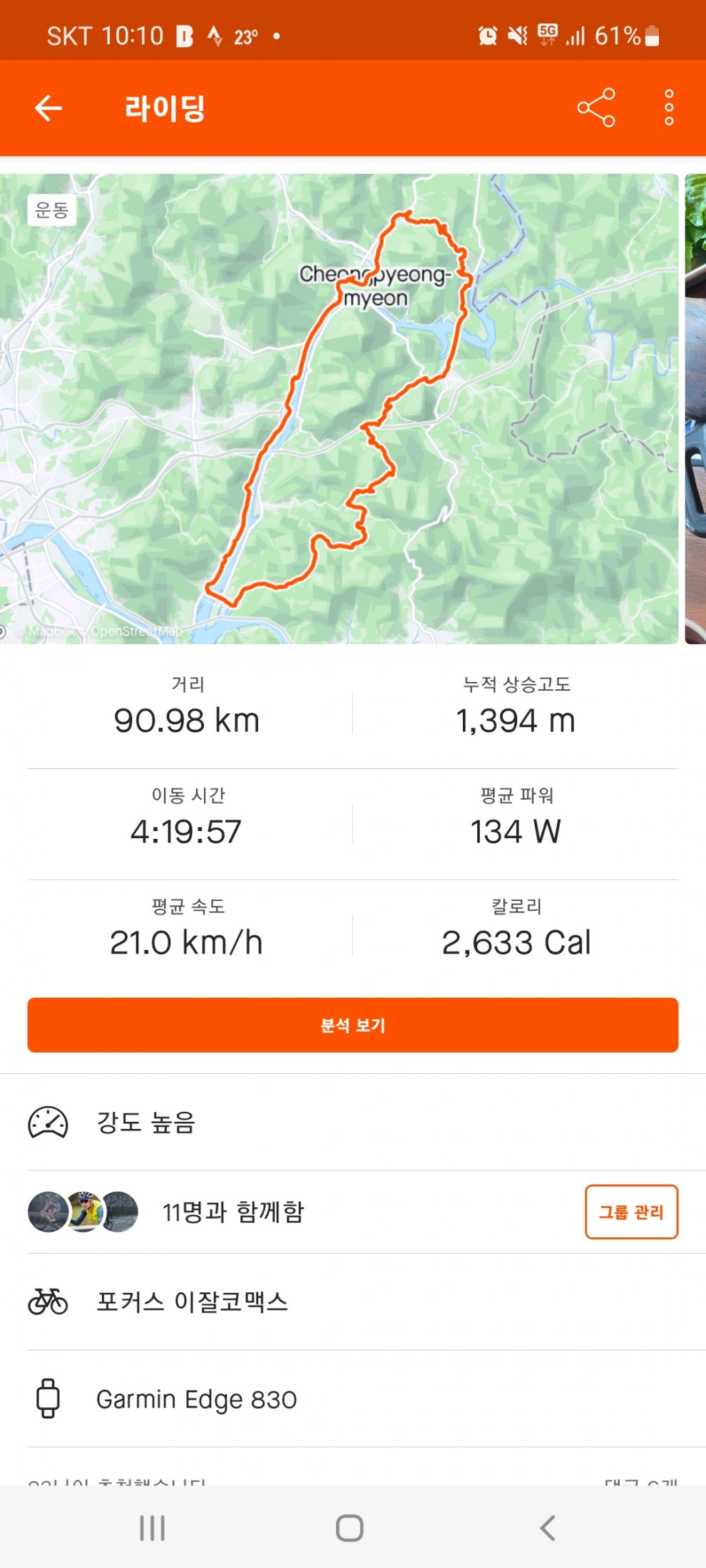
Task: Open the photo next to the map
Action: coord(695,408)
